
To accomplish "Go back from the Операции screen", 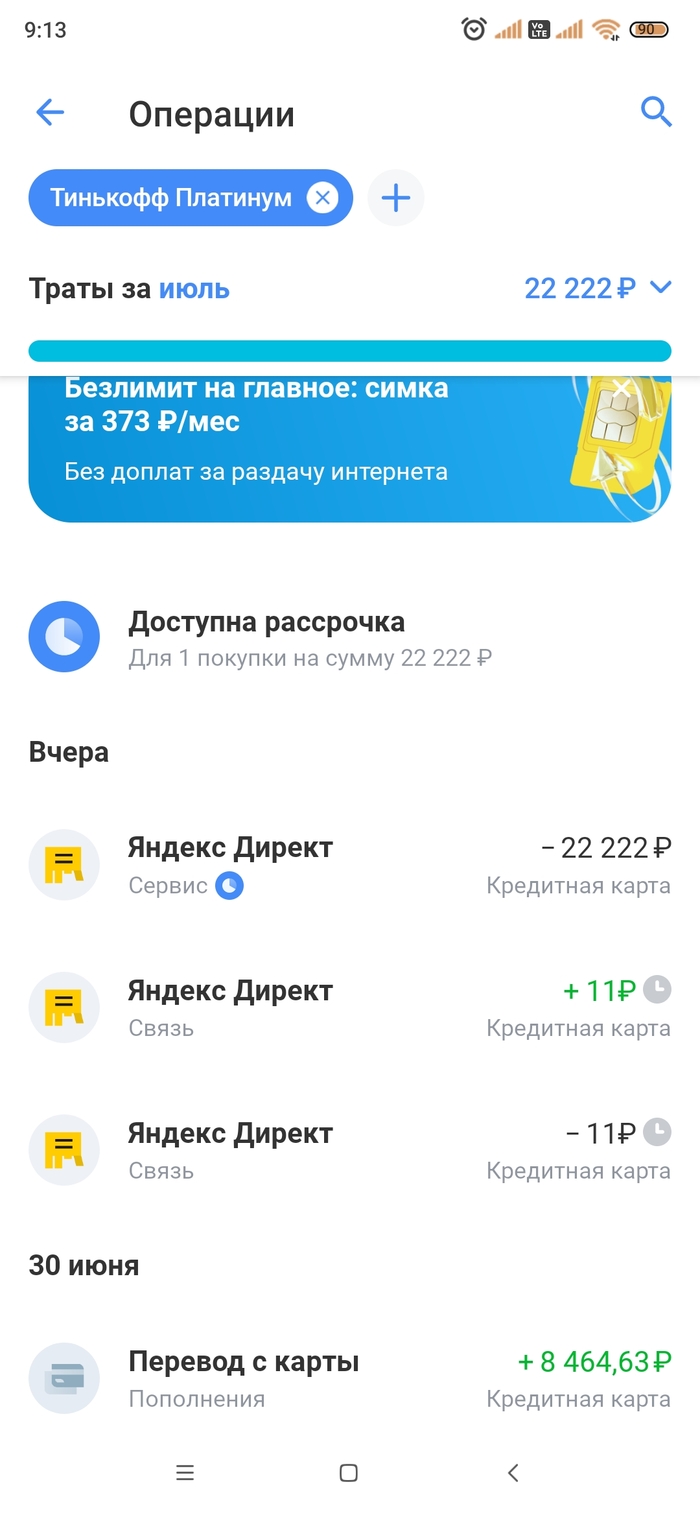I will click(50, 113).
